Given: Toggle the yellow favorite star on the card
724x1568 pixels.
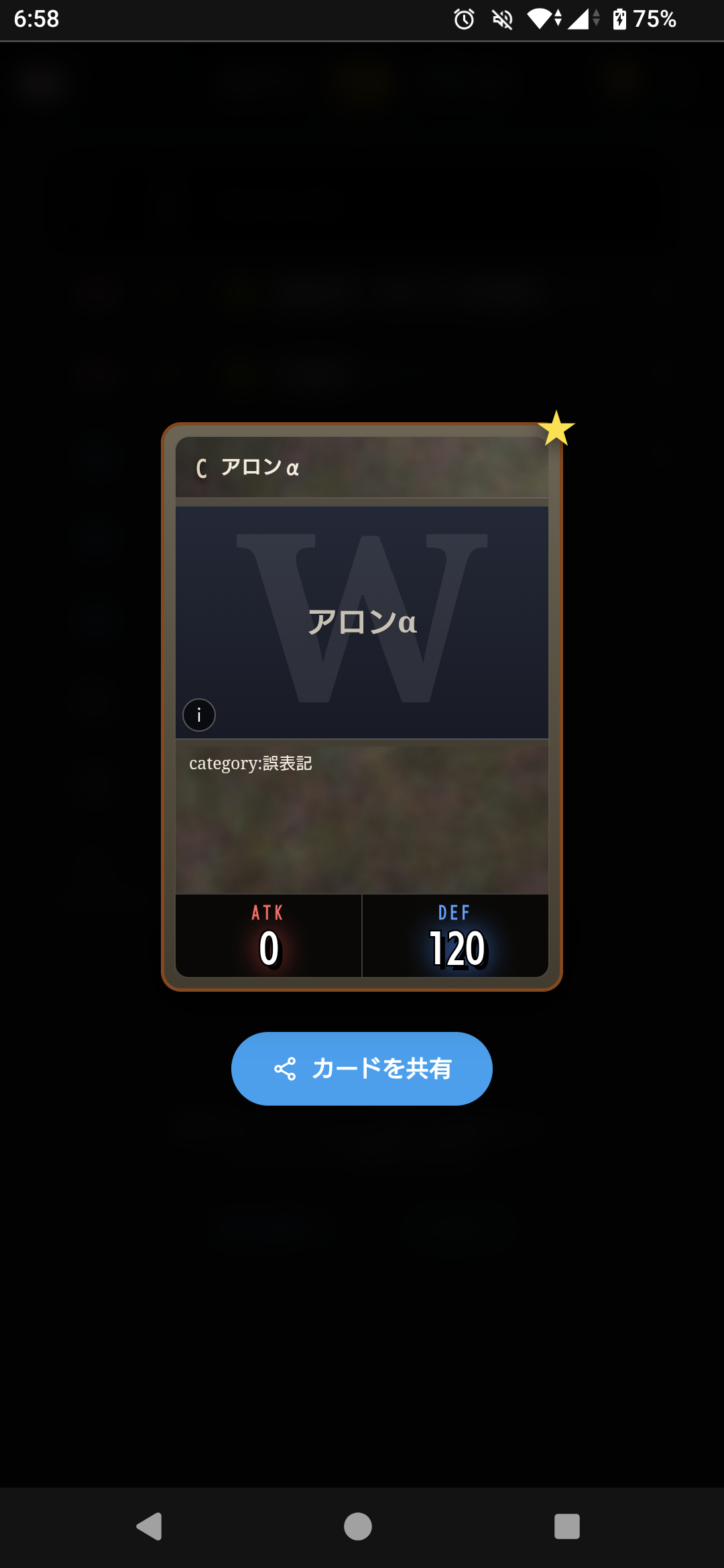Looking at the screenshot, I should coord(556,430).
